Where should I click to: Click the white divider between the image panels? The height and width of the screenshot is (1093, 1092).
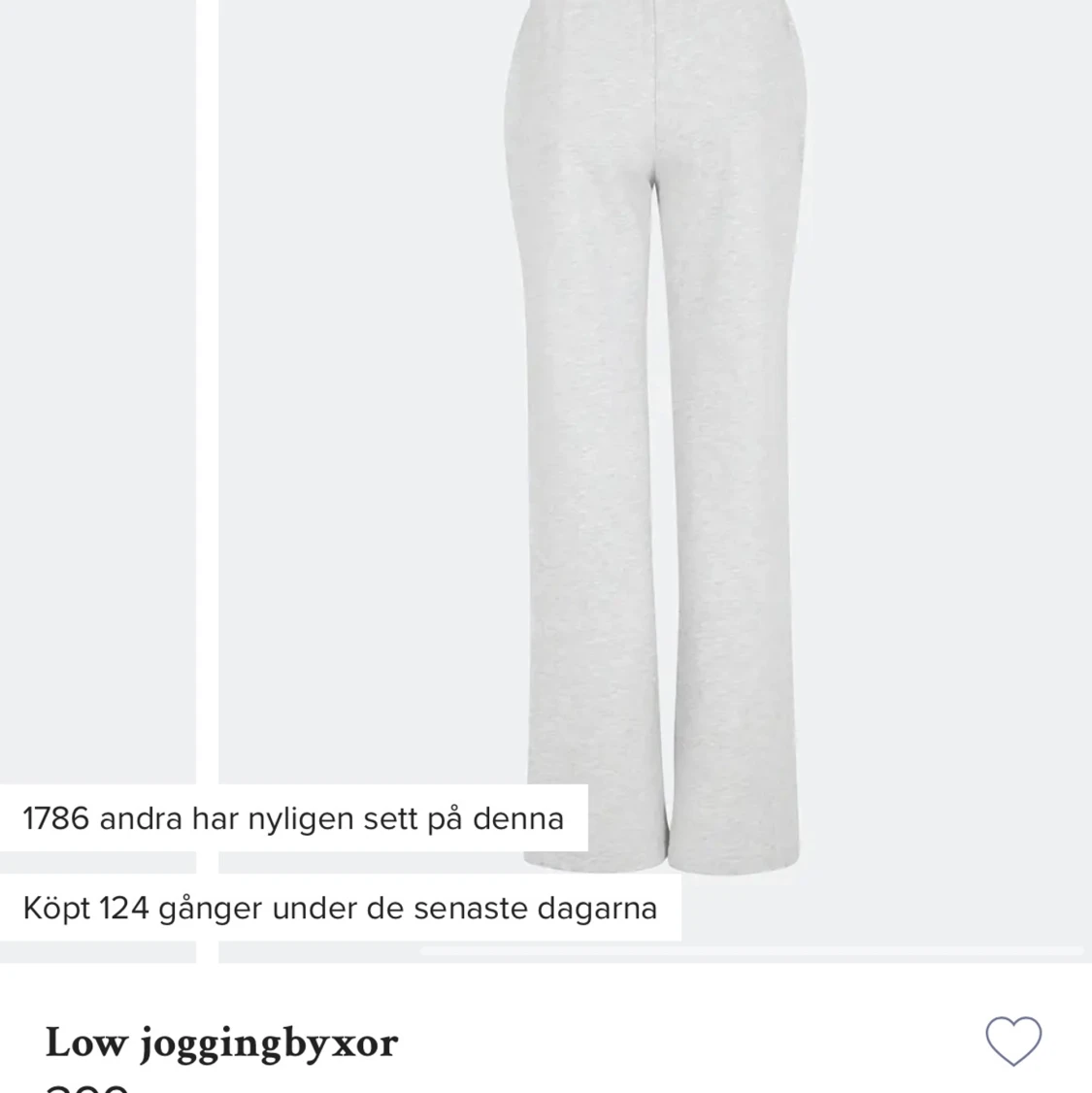[207, 437]
